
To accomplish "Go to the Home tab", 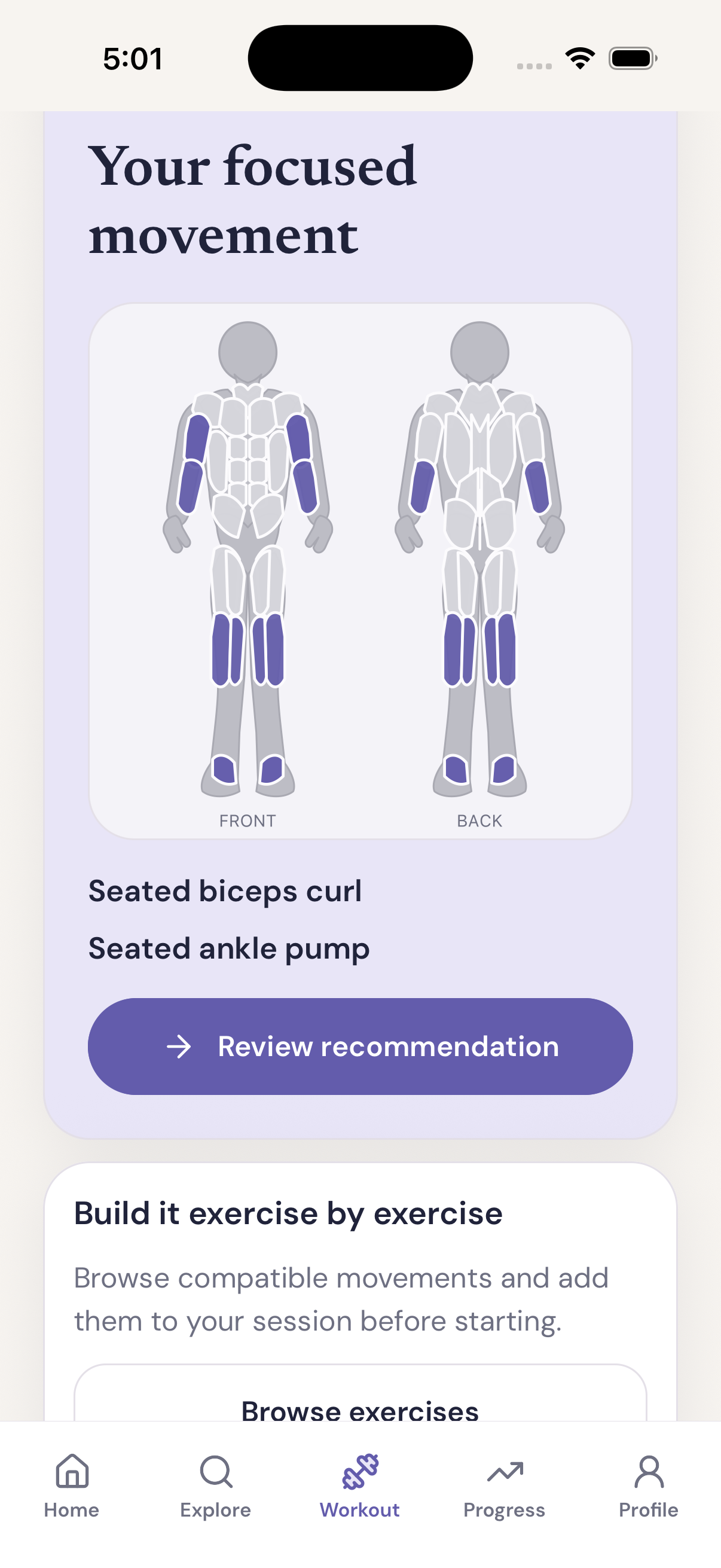I will [72, 1486].
